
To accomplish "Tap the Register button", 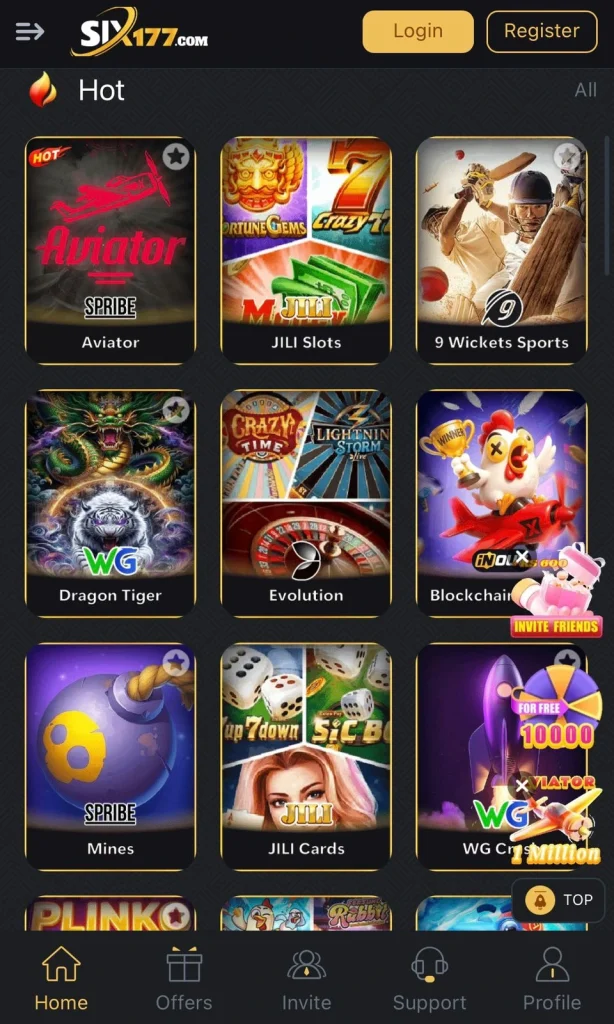I will pos(541,31).
